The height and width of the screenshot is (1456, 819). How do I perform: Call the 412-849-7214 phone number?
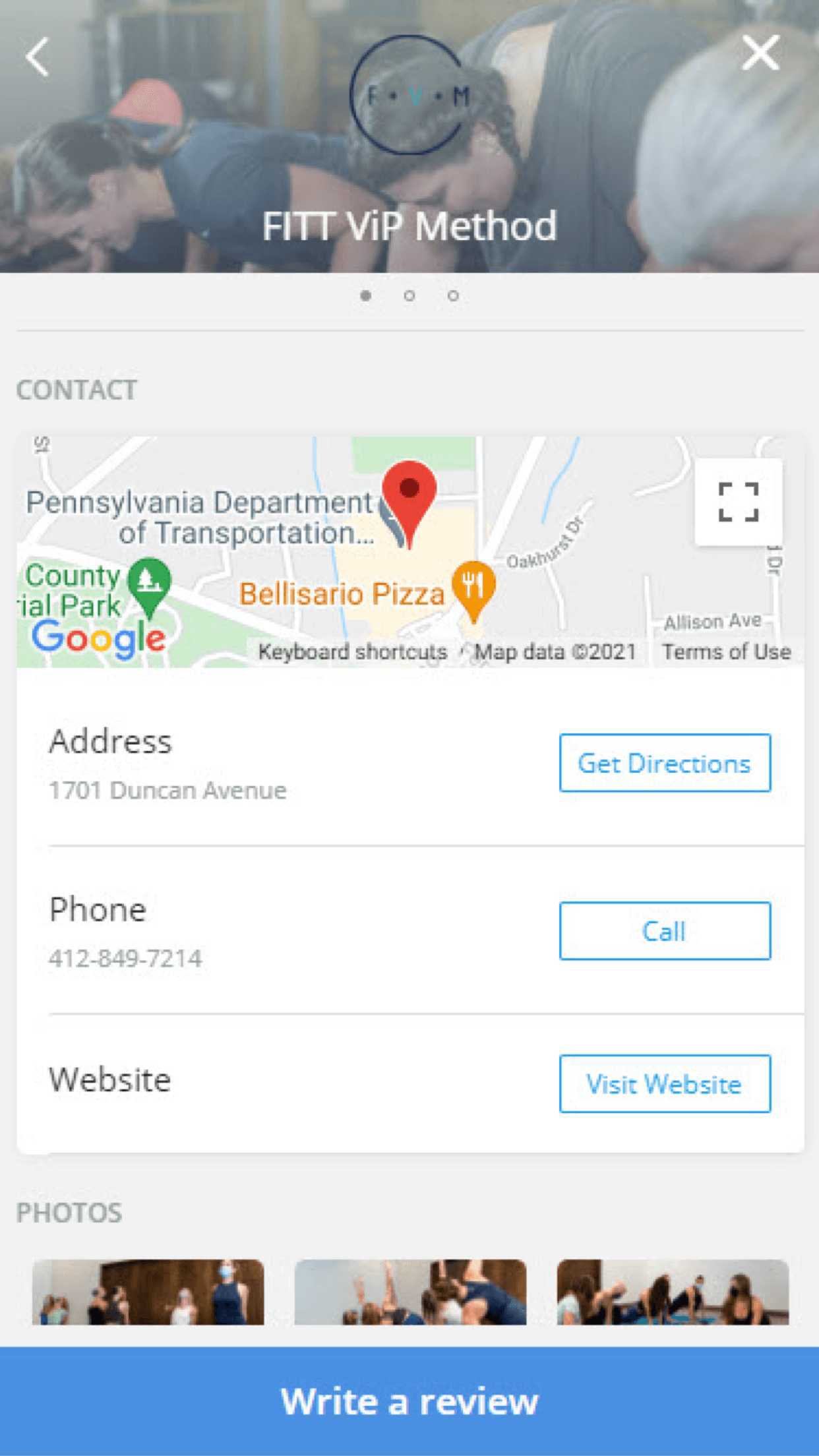click(665, 931)
